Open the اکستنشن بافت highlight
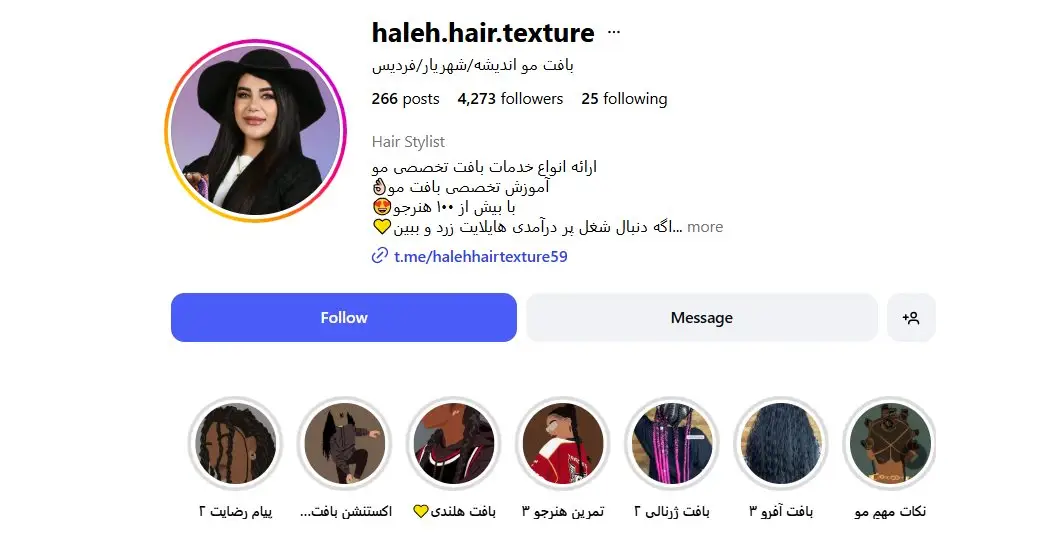 (345, 444)
